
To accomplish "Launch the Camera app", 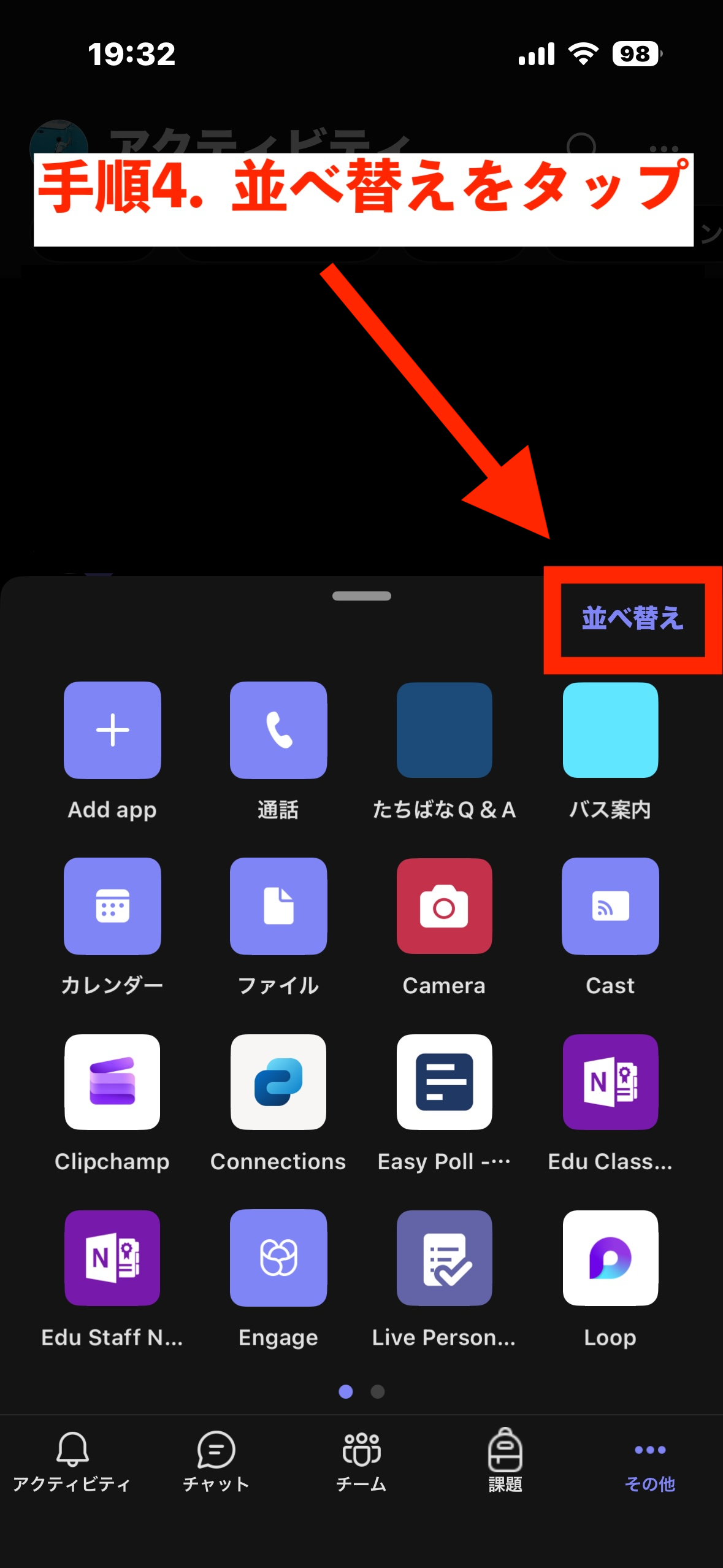I will [444, 906].
